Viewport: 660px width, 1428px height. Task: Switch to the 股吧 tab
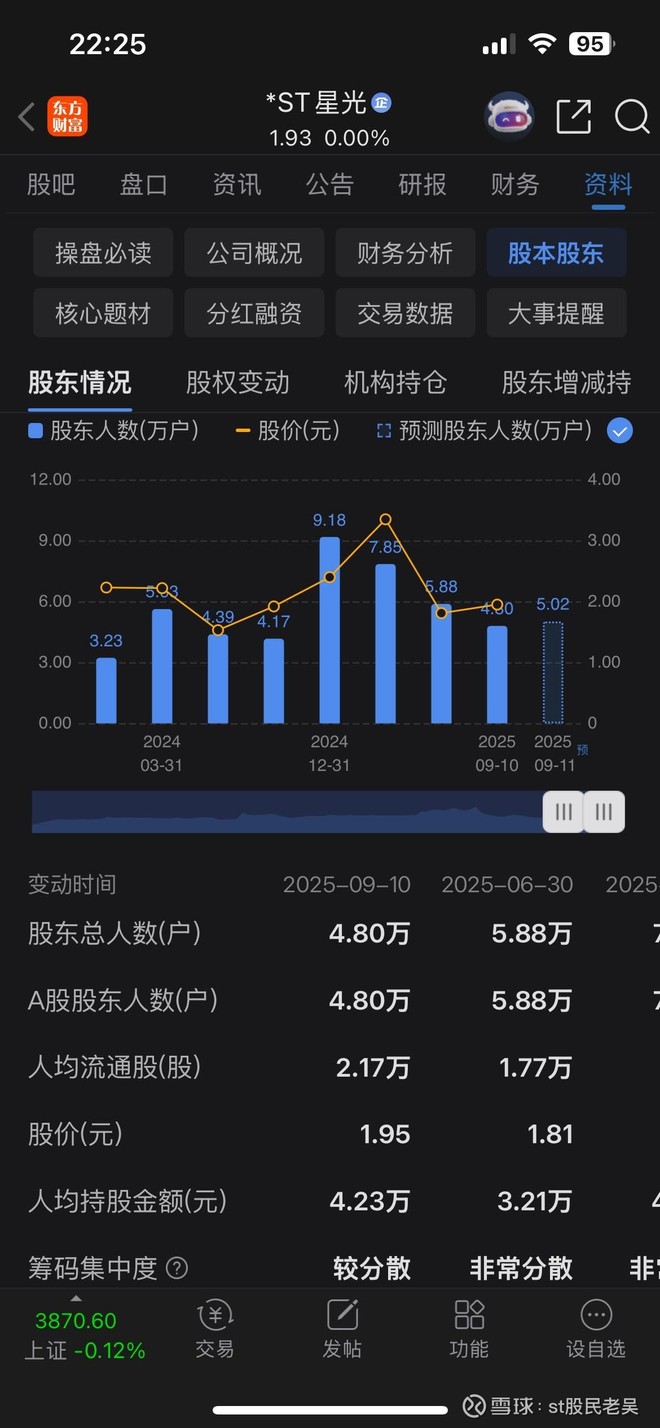coord(51,184)
